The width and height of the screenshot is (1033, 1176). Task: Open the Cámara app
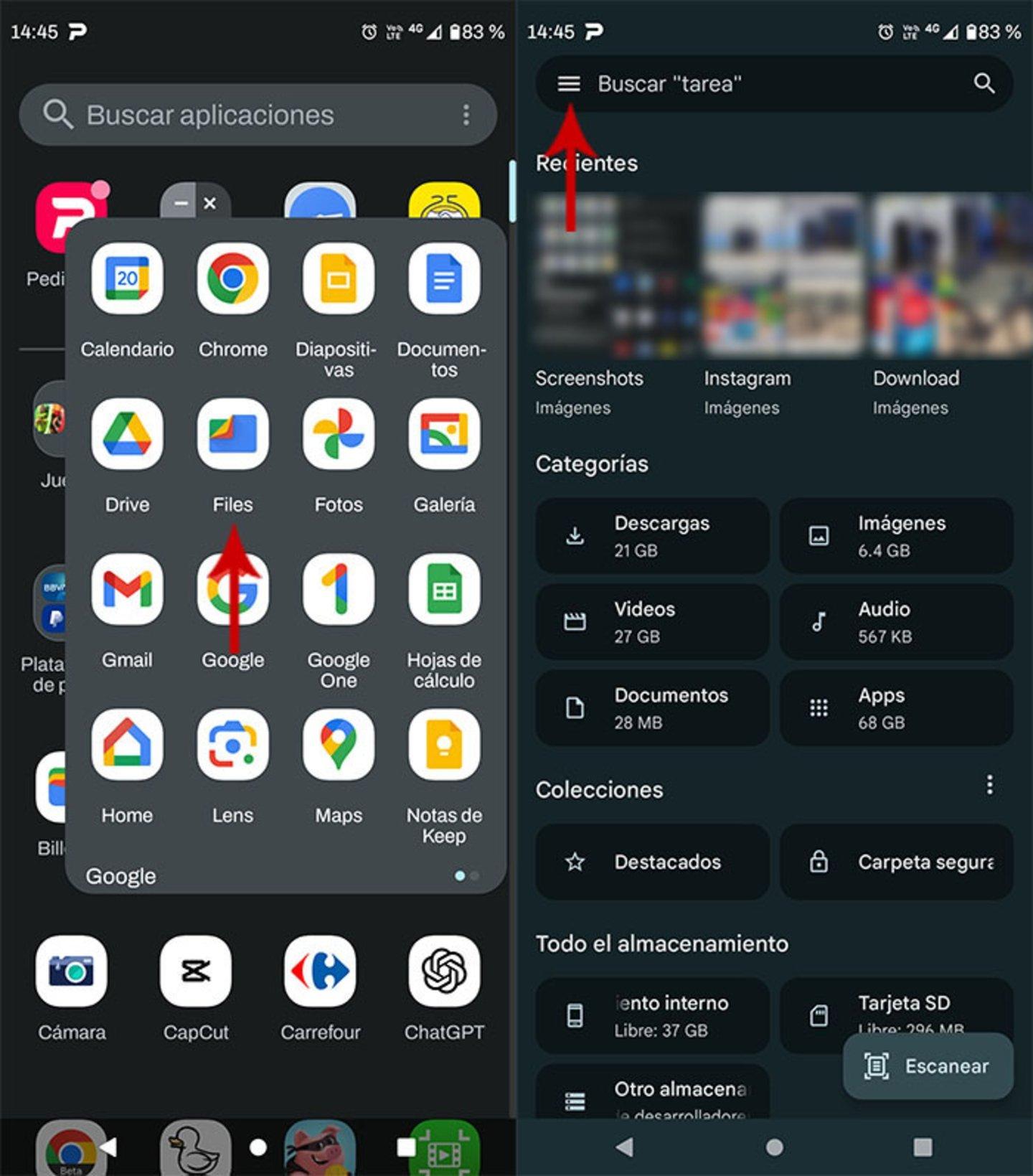(x=72, y=972)
